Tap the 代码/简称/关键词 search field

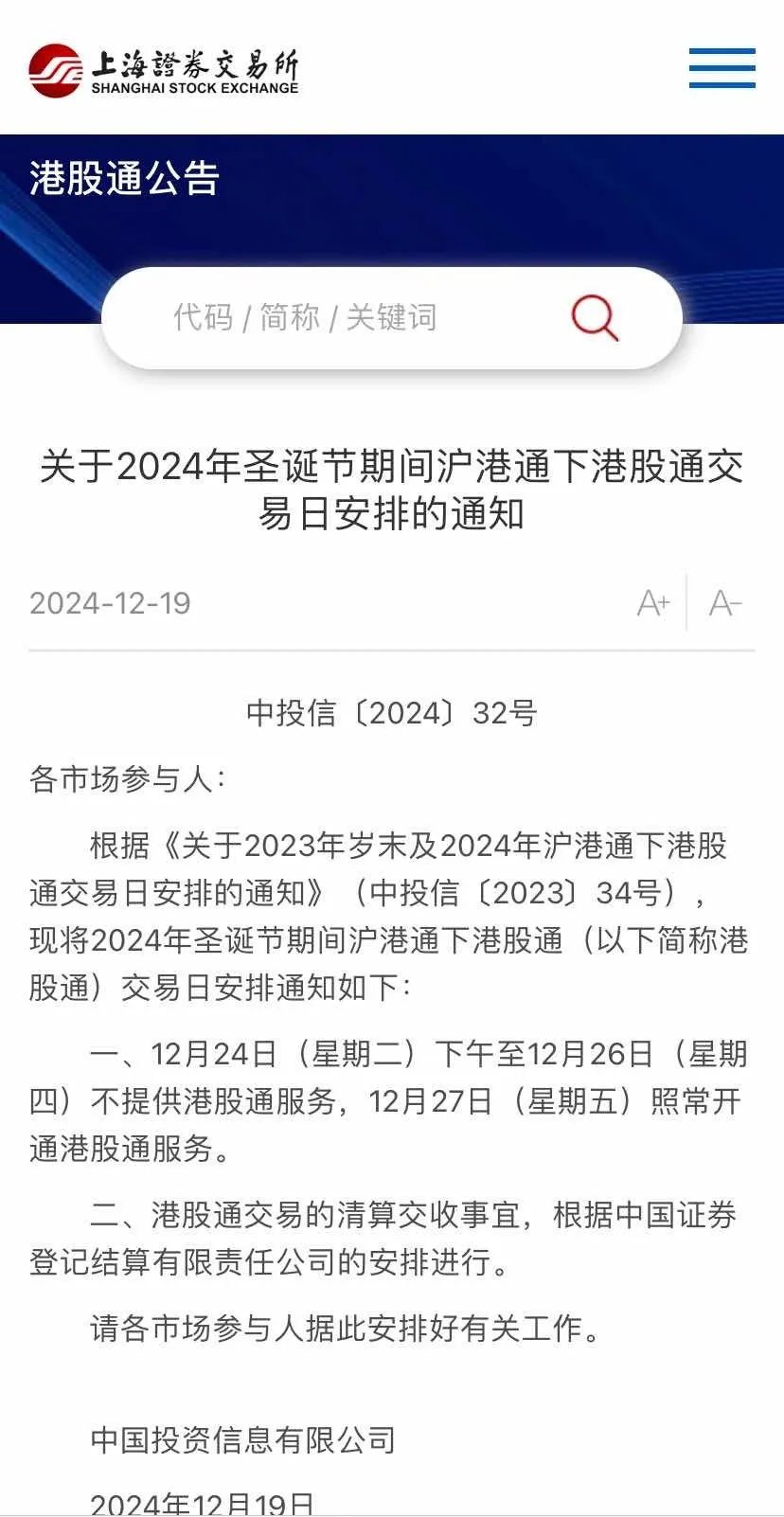tap(392, 318)
